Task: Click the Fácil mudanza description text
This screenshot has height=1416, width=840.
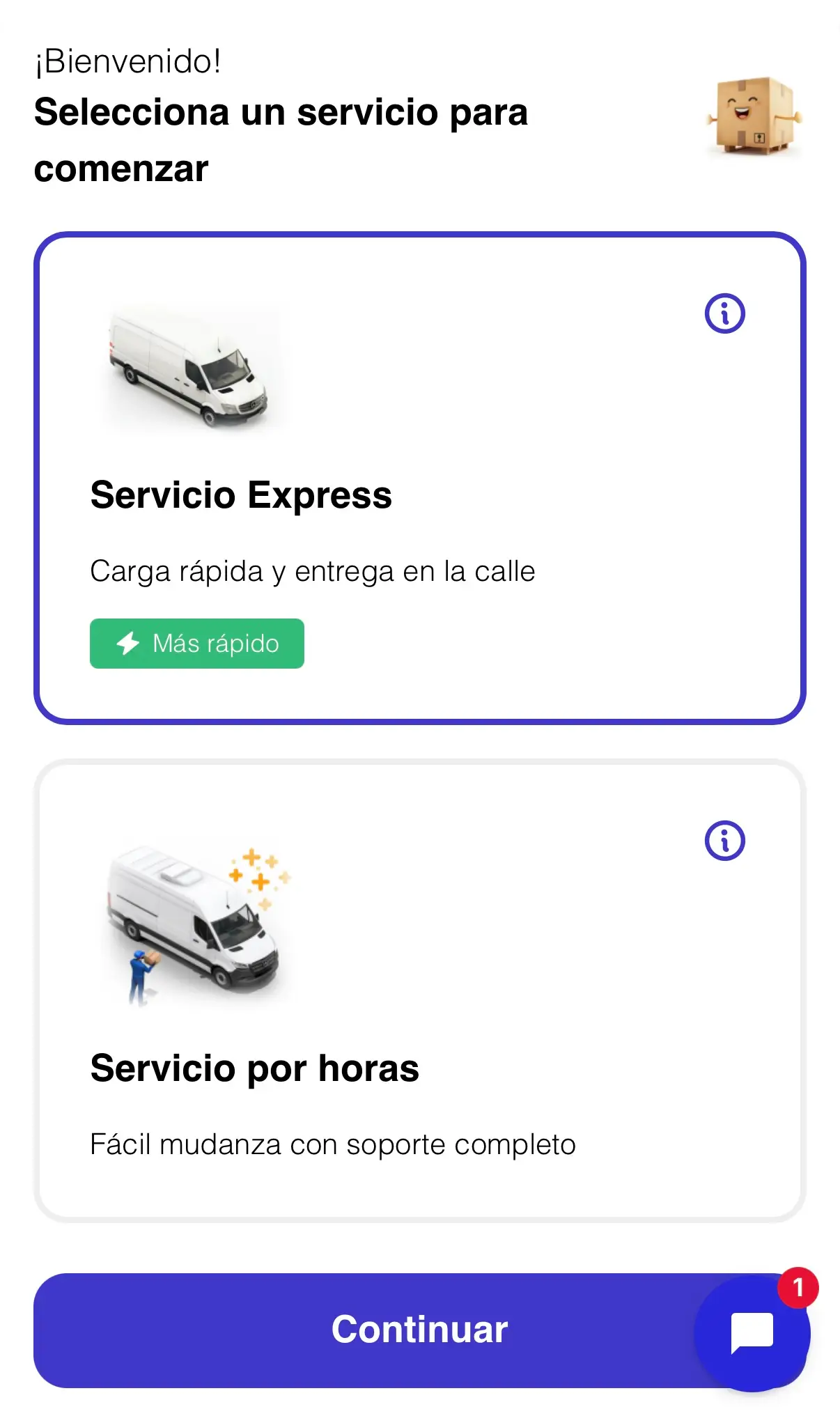Action: 332,1143
